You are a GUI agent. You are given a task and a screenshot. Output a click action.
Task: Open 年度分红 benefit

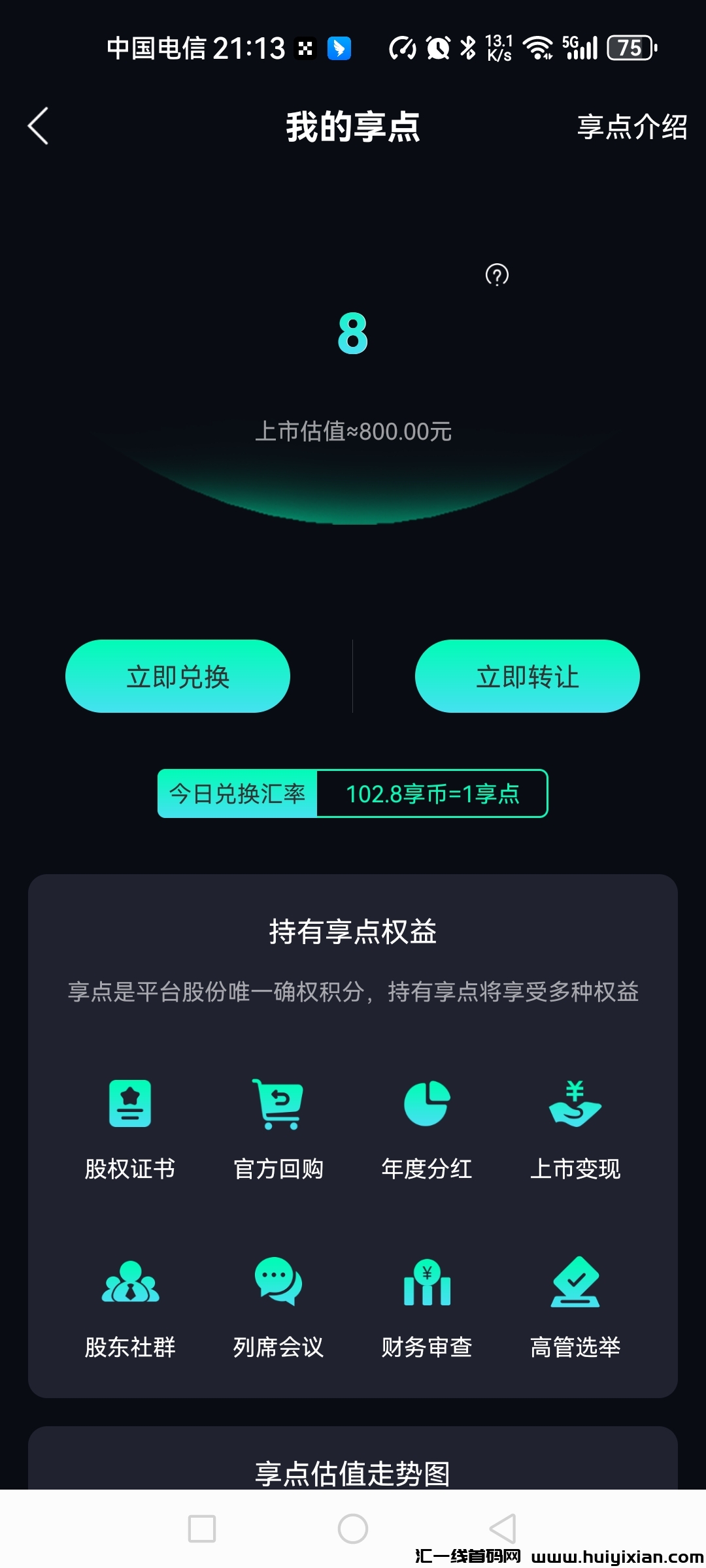click(427, 1125)
